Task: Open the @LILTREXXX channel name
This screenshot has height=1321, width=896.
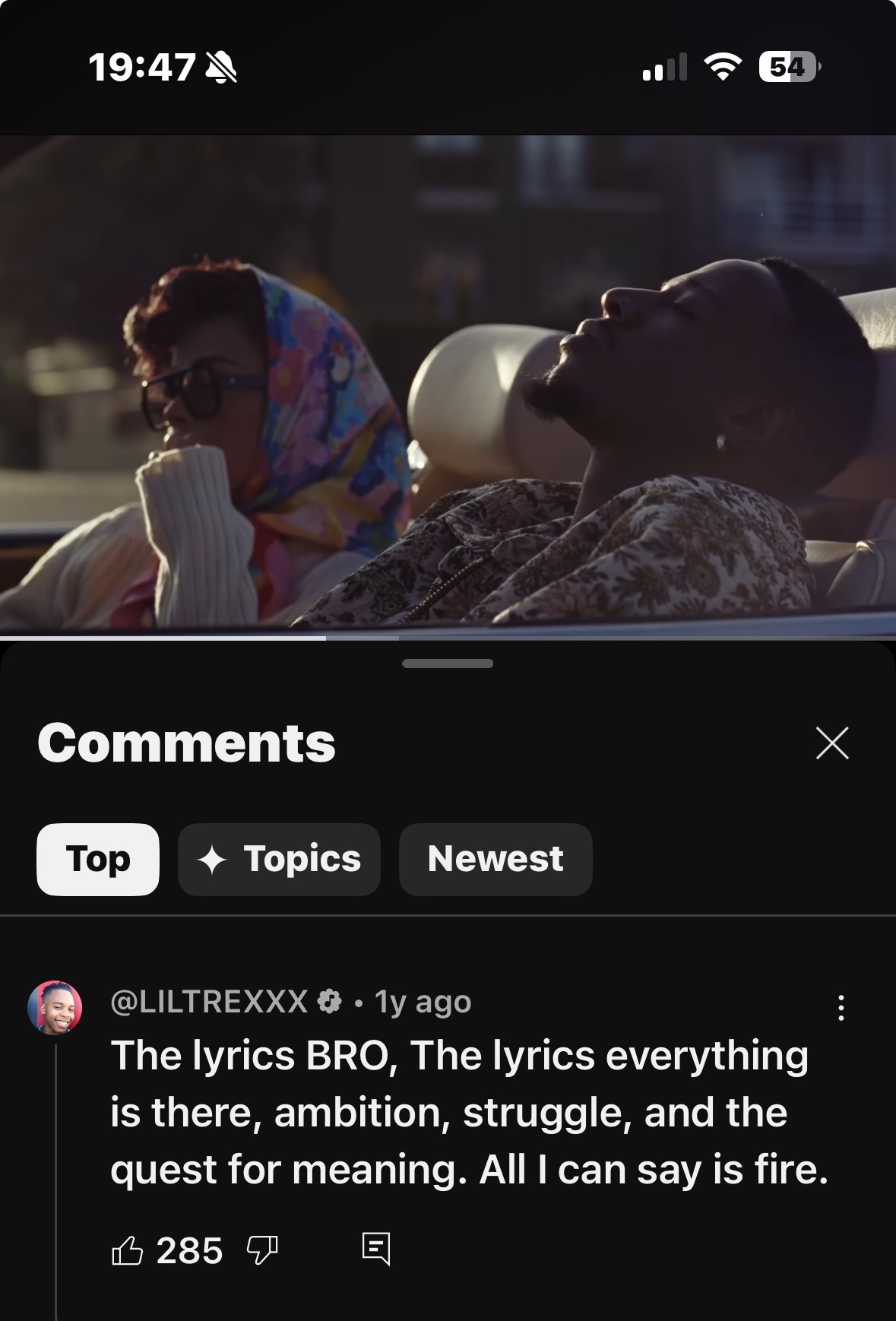Action: click(x=210, y=1002)
